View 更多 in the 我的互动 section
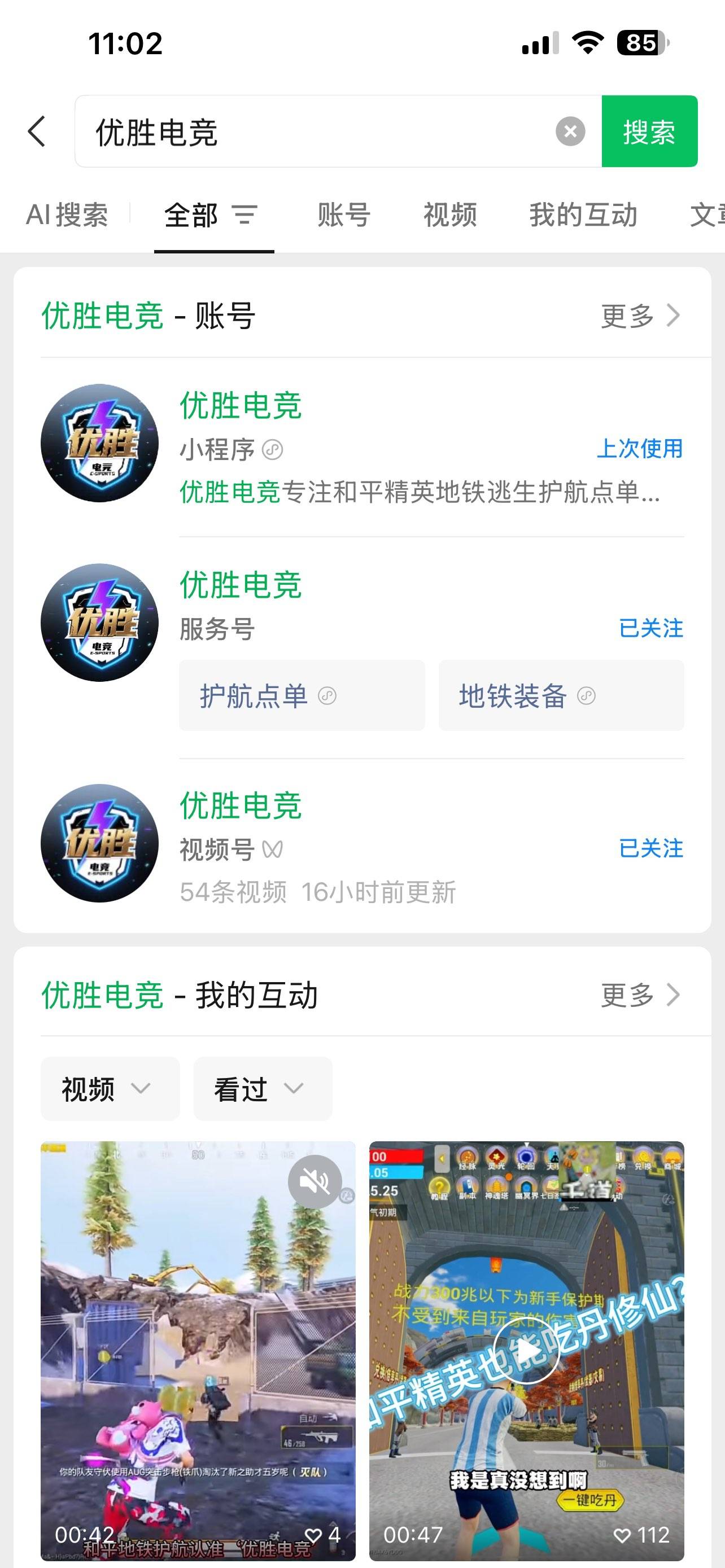725x1568 pixels. point(640,995)
